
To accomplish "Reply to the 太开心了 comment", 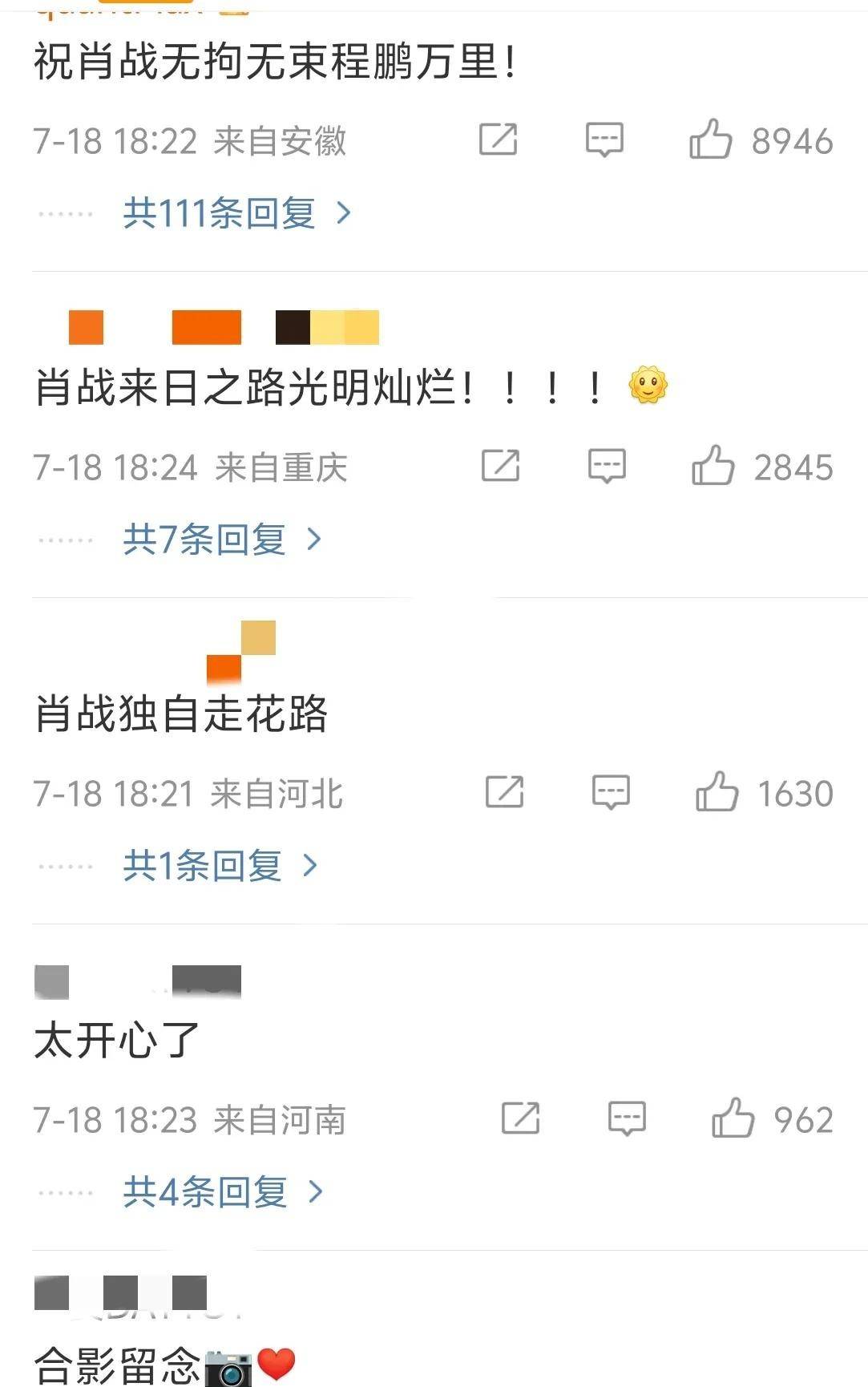I will point(627,1118).
